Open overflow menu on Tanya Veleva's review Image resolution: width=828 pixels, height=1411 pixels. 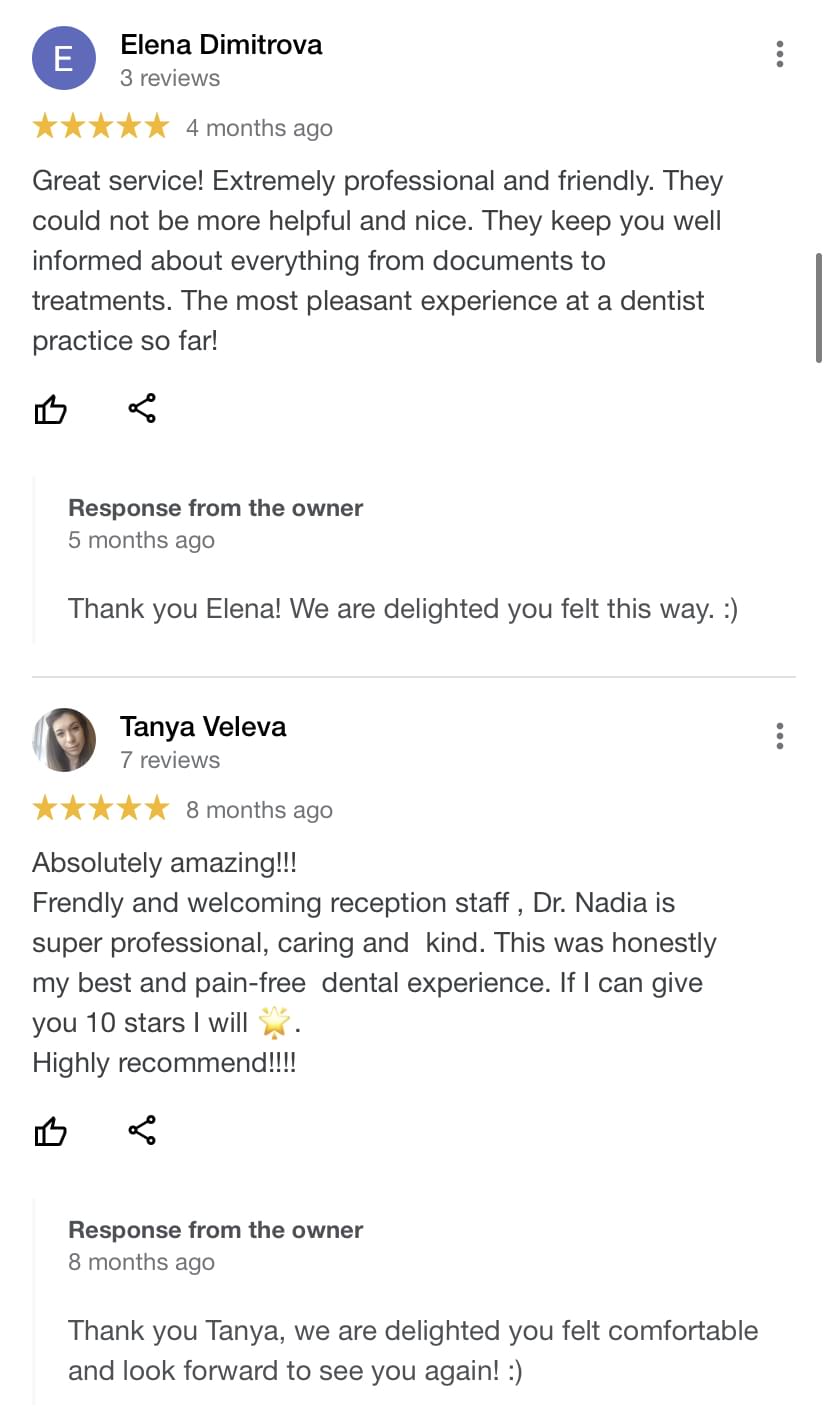tap(779, 736)
